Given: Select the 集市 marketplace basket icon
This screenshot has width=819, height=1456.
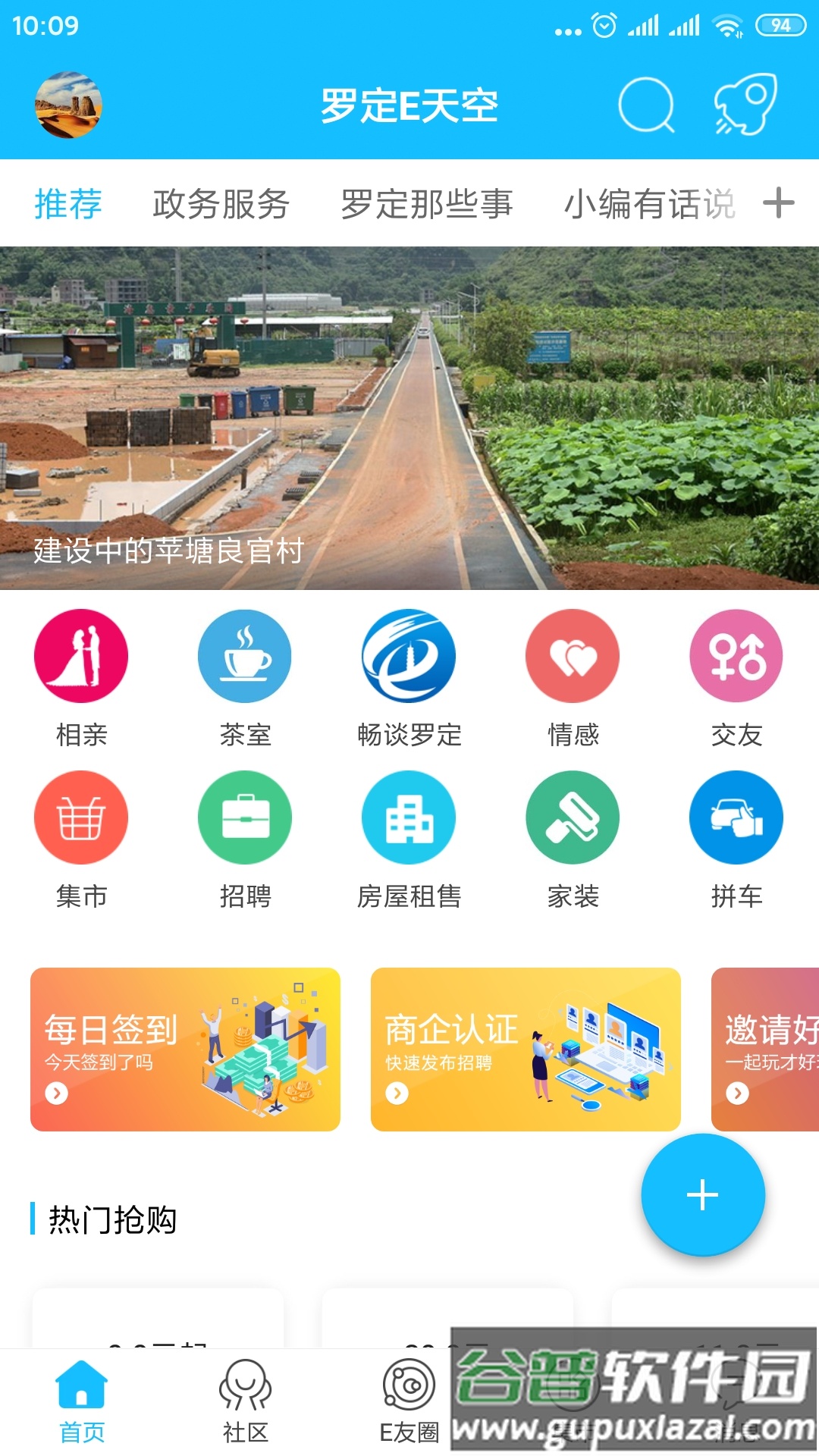Looking at the screenshot, I should tap(81, 817).
